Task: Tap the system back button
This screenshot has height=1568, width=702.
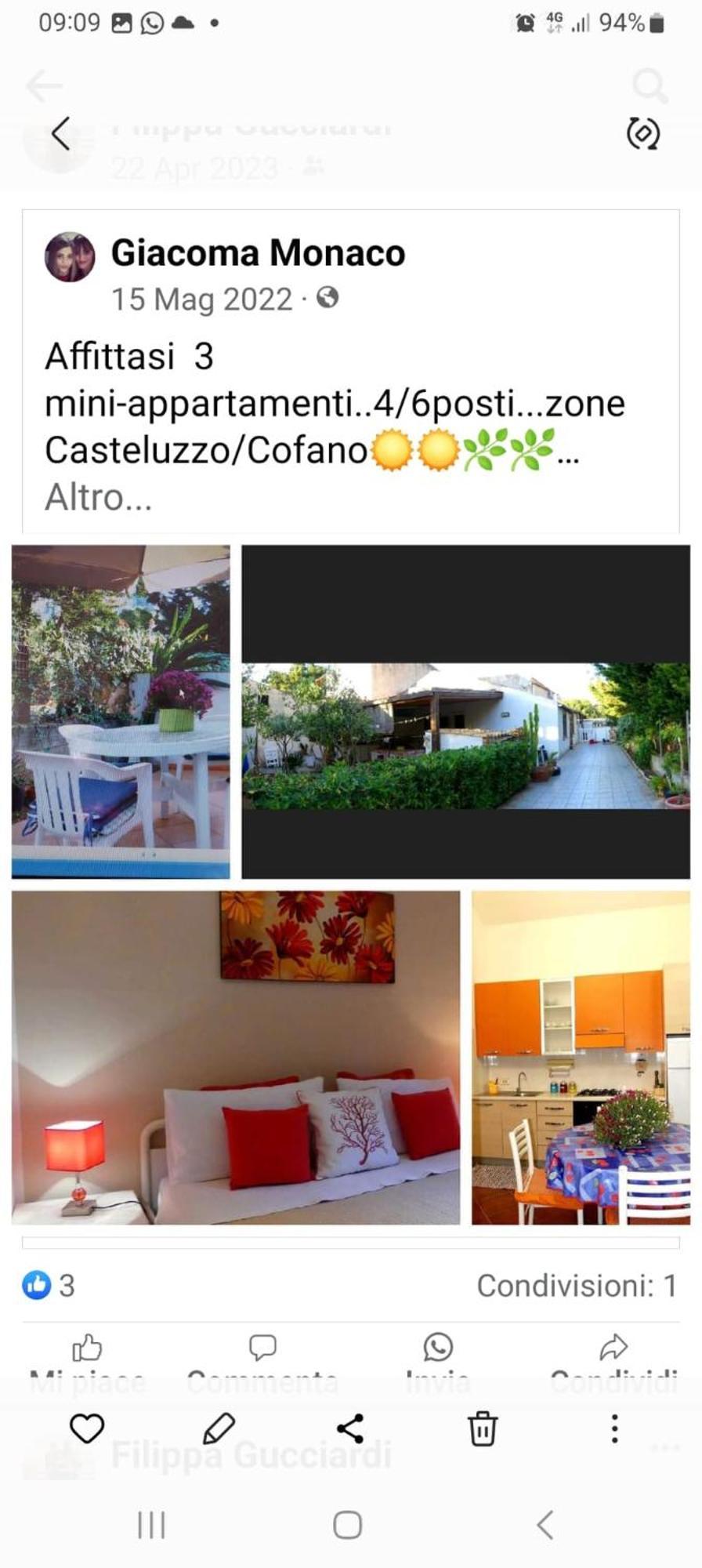Action: click(x=546, y=1525)
